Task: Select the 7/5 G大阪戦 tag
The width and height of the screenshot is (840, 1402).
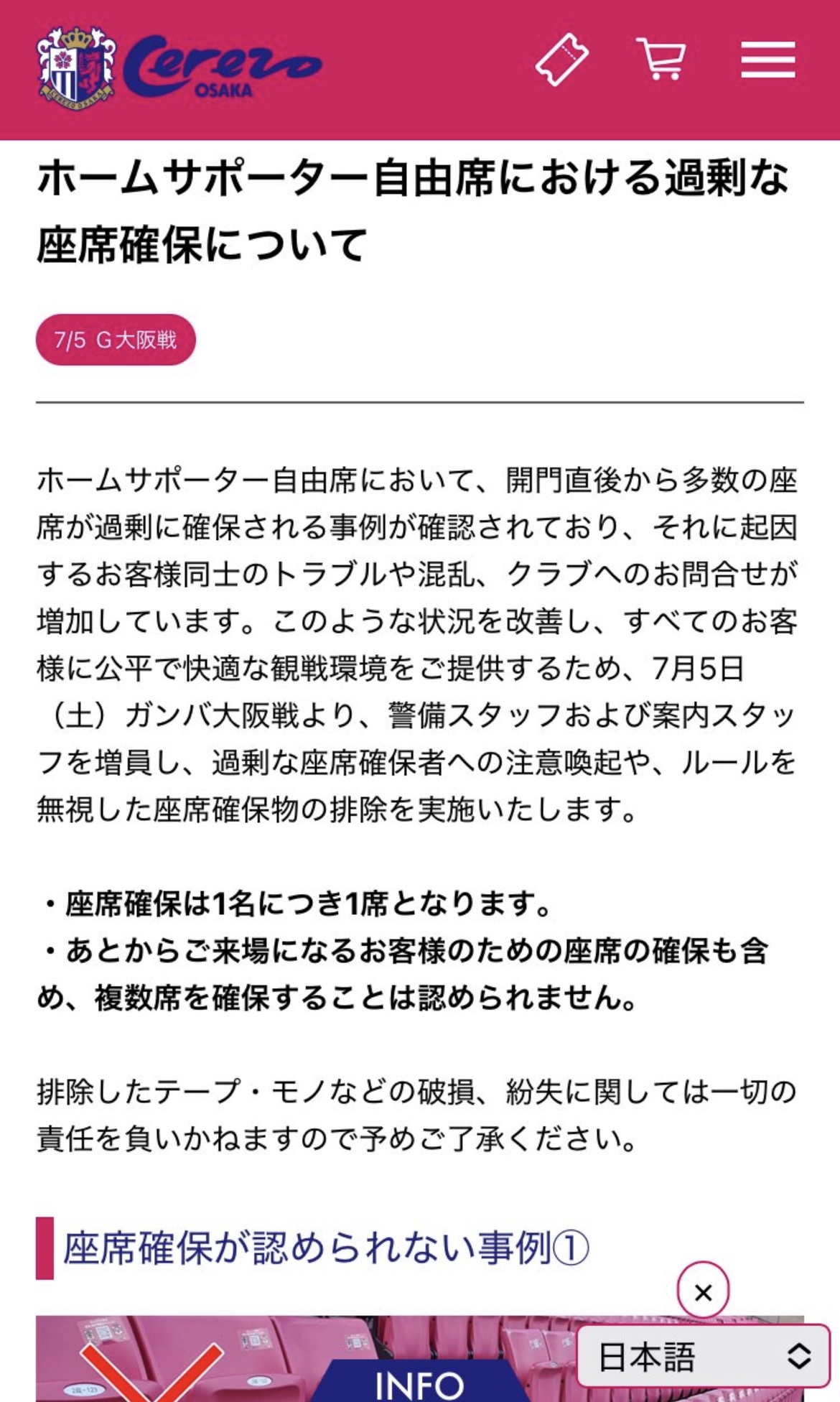Action: [x=116, y=340]
